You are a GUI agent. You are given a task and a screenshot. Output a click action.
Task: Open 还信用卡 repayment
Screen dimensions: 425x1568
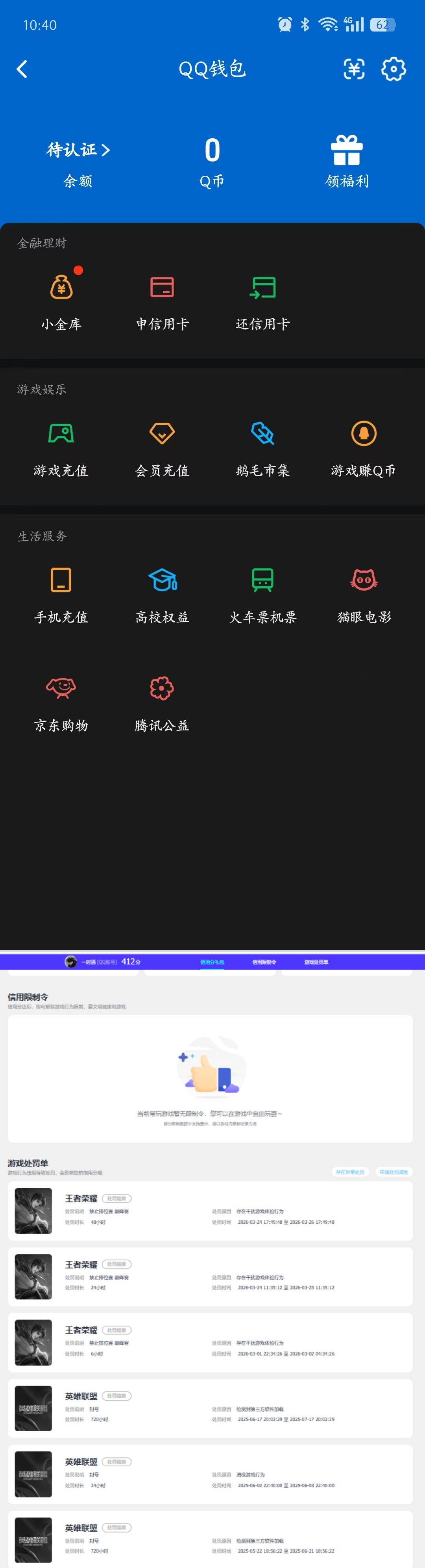(262, 299)
